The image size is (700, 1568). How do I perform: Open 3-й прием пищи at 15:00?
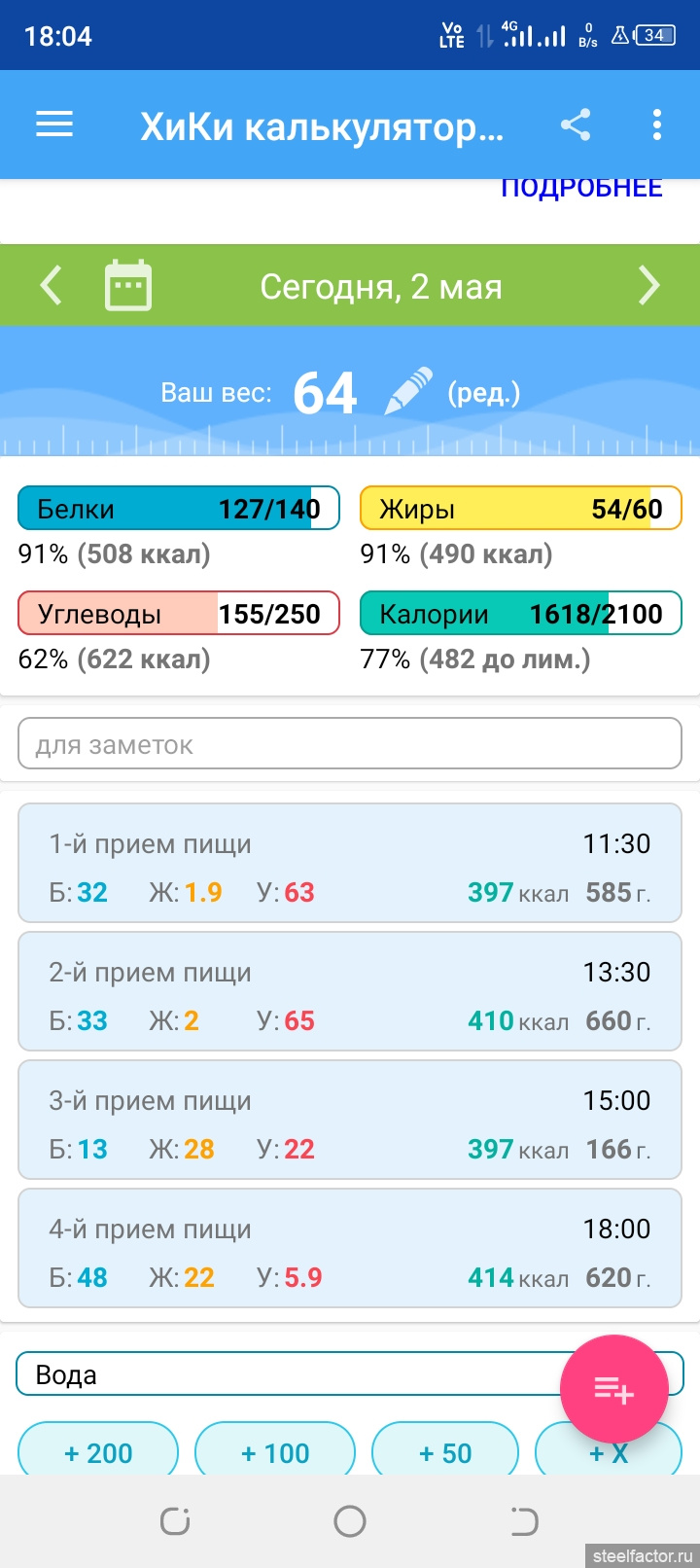click(350, 1121)
